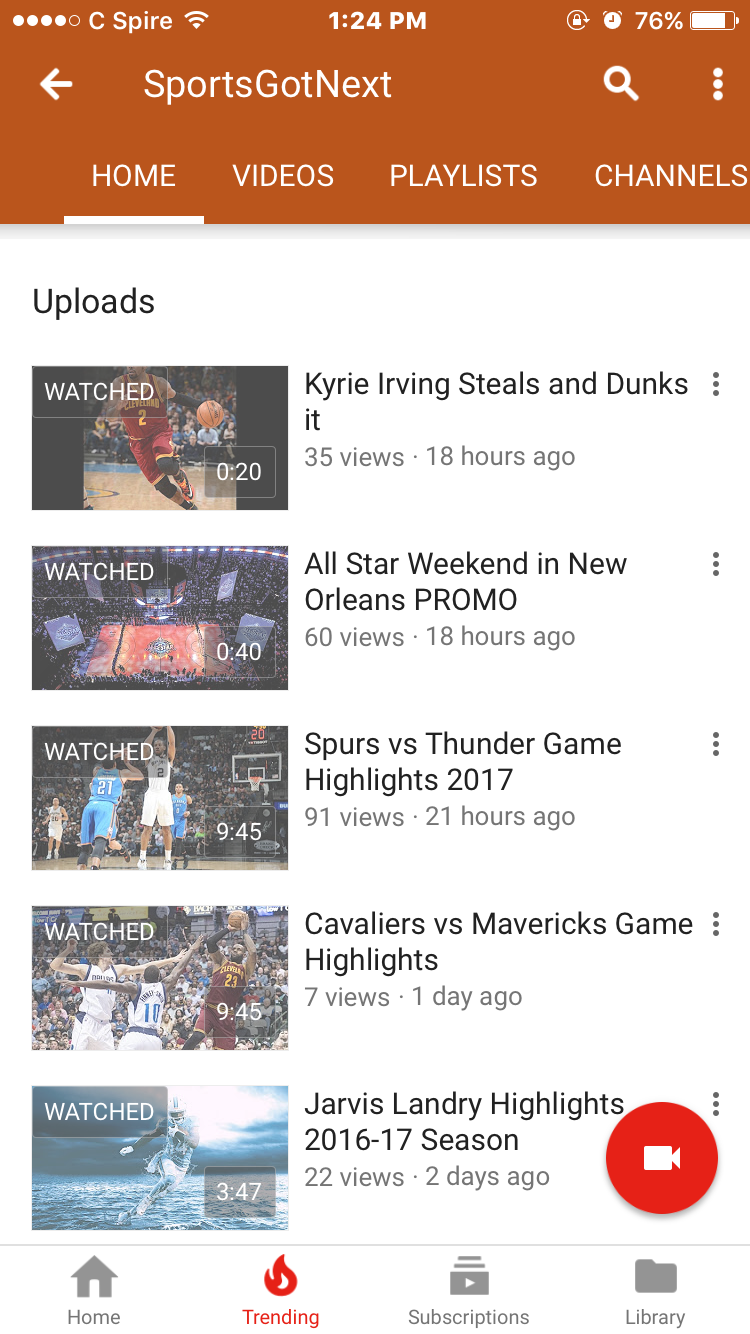This screenshot has height=1334, width=750.
Task: Play Kyrie Irving Steals and Dunks it
Action: [160, 438]
